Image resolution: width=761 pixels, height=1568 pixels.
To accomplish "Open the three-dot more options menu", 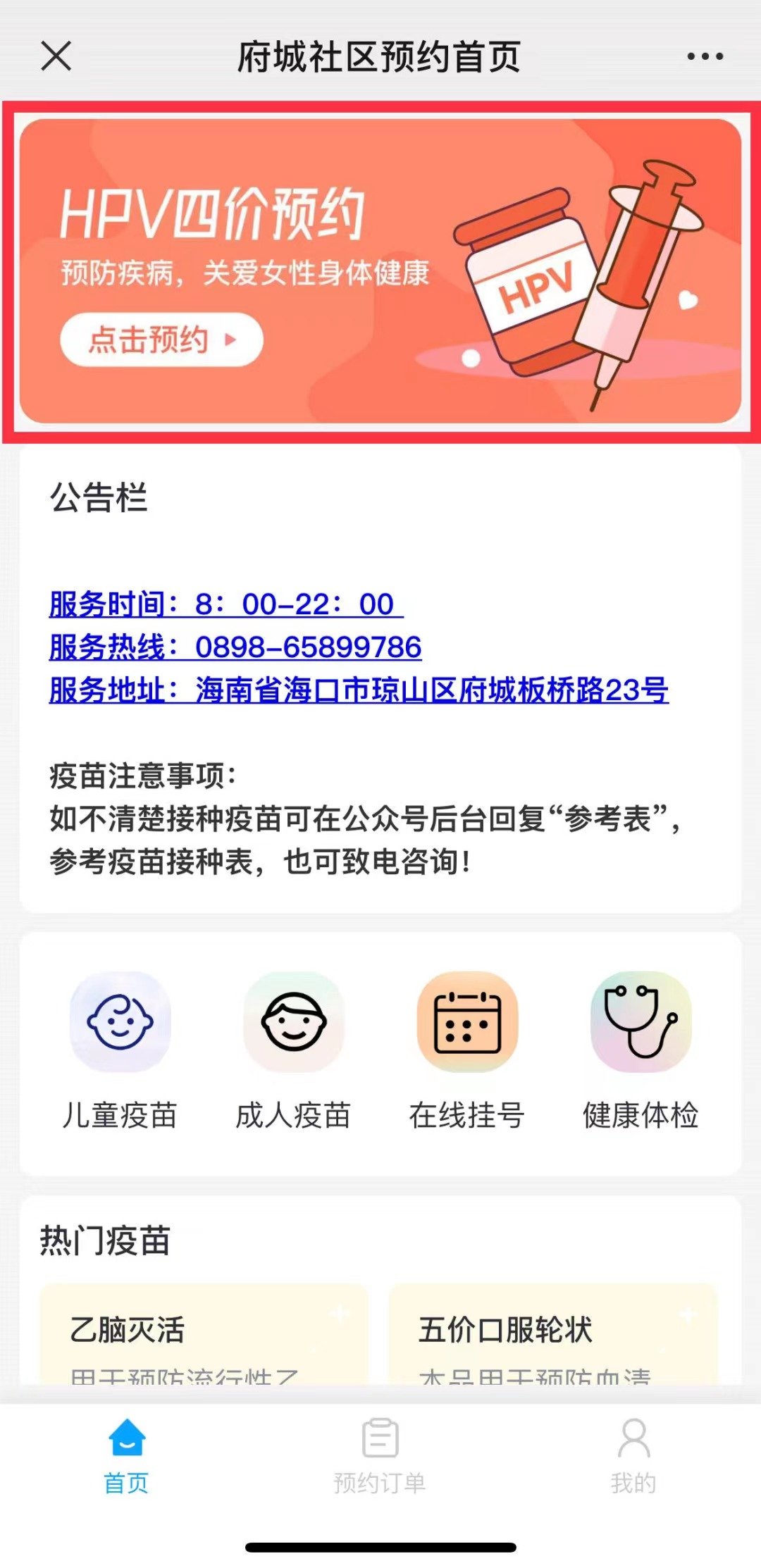I will click(705, 56).
